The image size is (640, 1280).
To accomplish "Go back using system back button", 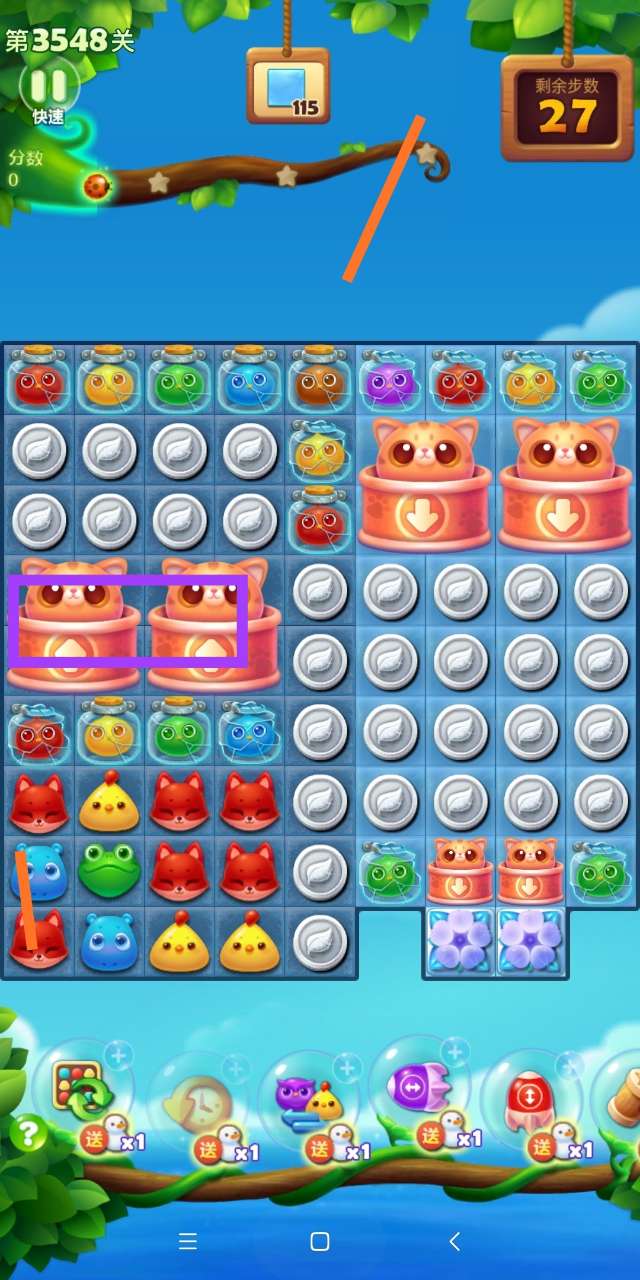I will tap(454, 1241).
